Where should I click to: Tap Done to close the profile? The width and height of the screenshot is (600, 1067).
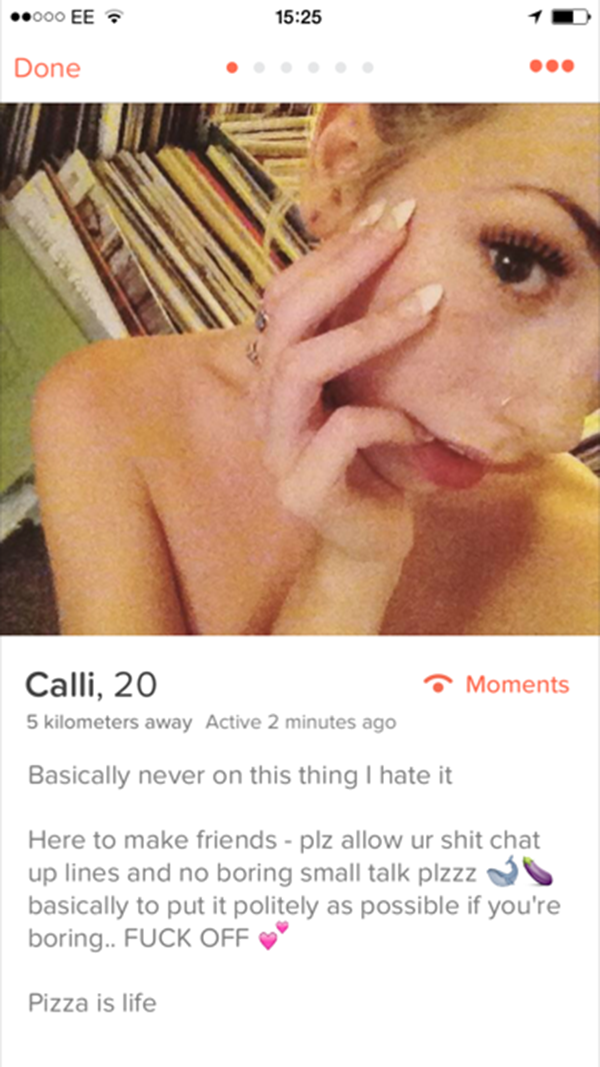point(47,68)
